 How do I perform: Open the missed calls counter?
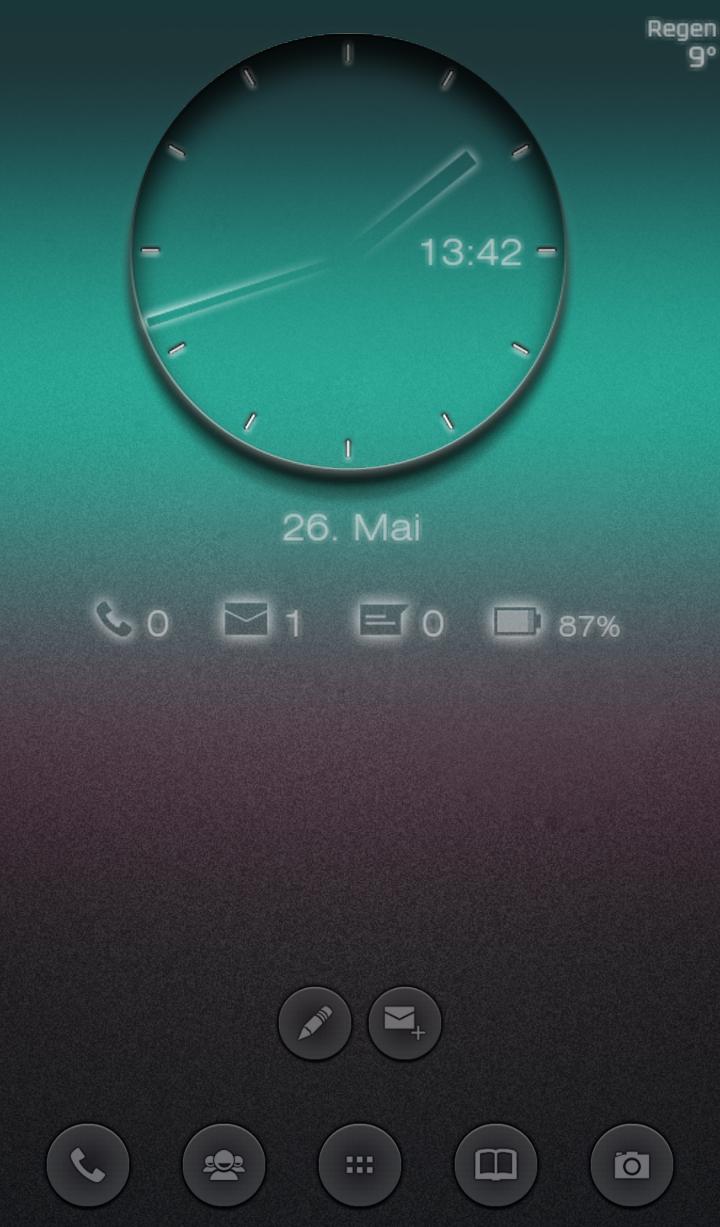tap(131, 623)
